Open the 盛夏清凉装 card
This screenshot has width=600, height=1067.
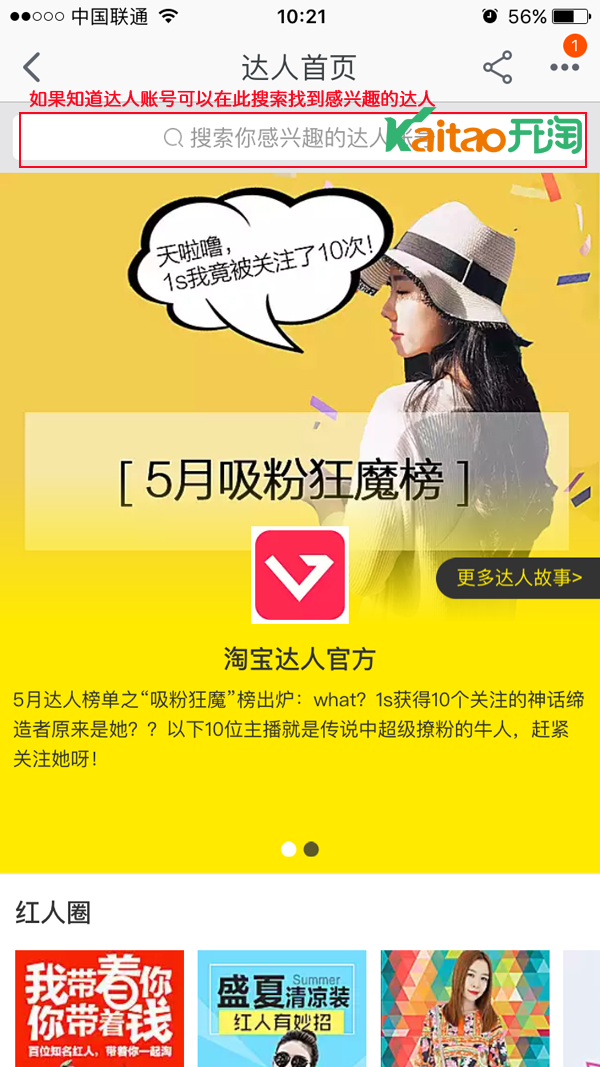[x=282, y=1008]
